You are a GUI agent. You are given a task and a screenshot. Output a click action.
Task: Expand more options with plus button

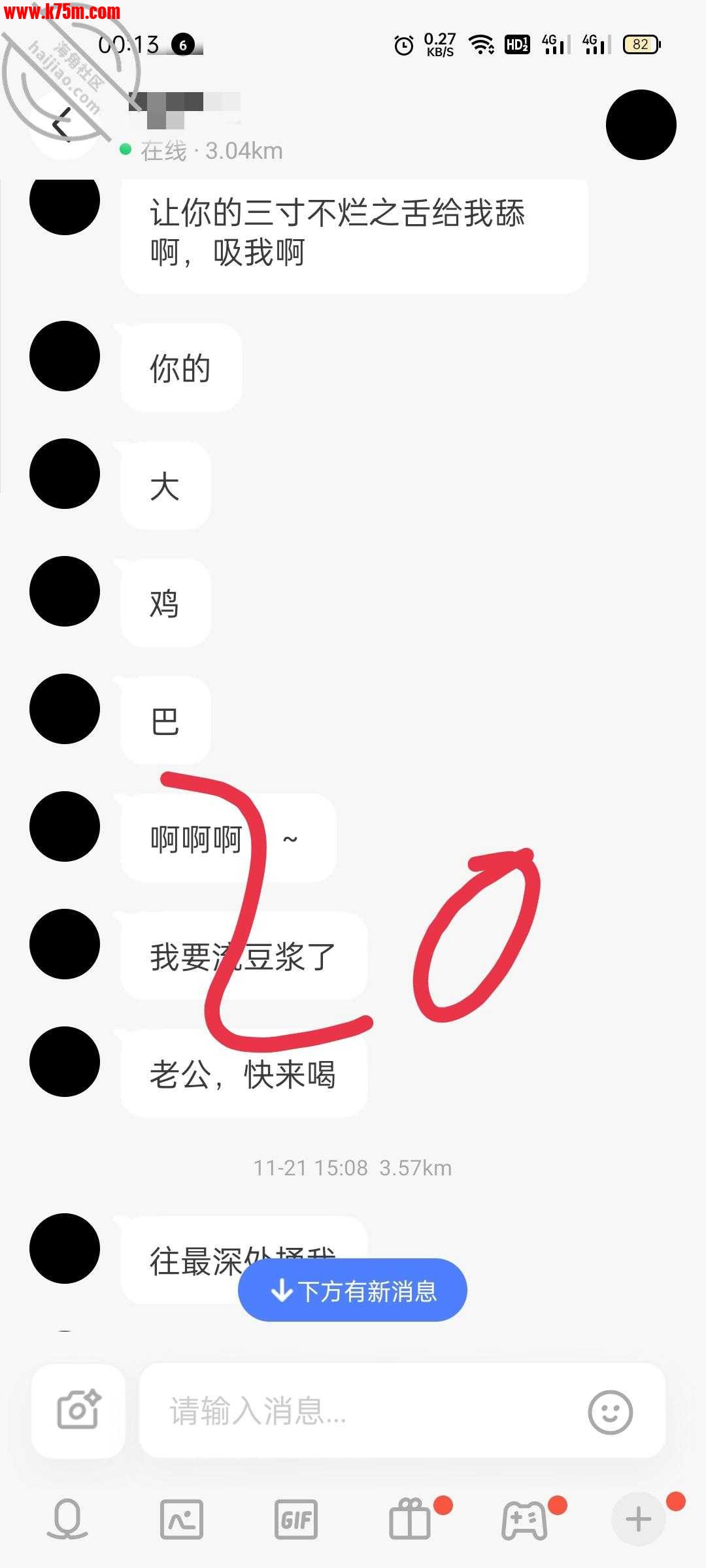coord(638,1519)
